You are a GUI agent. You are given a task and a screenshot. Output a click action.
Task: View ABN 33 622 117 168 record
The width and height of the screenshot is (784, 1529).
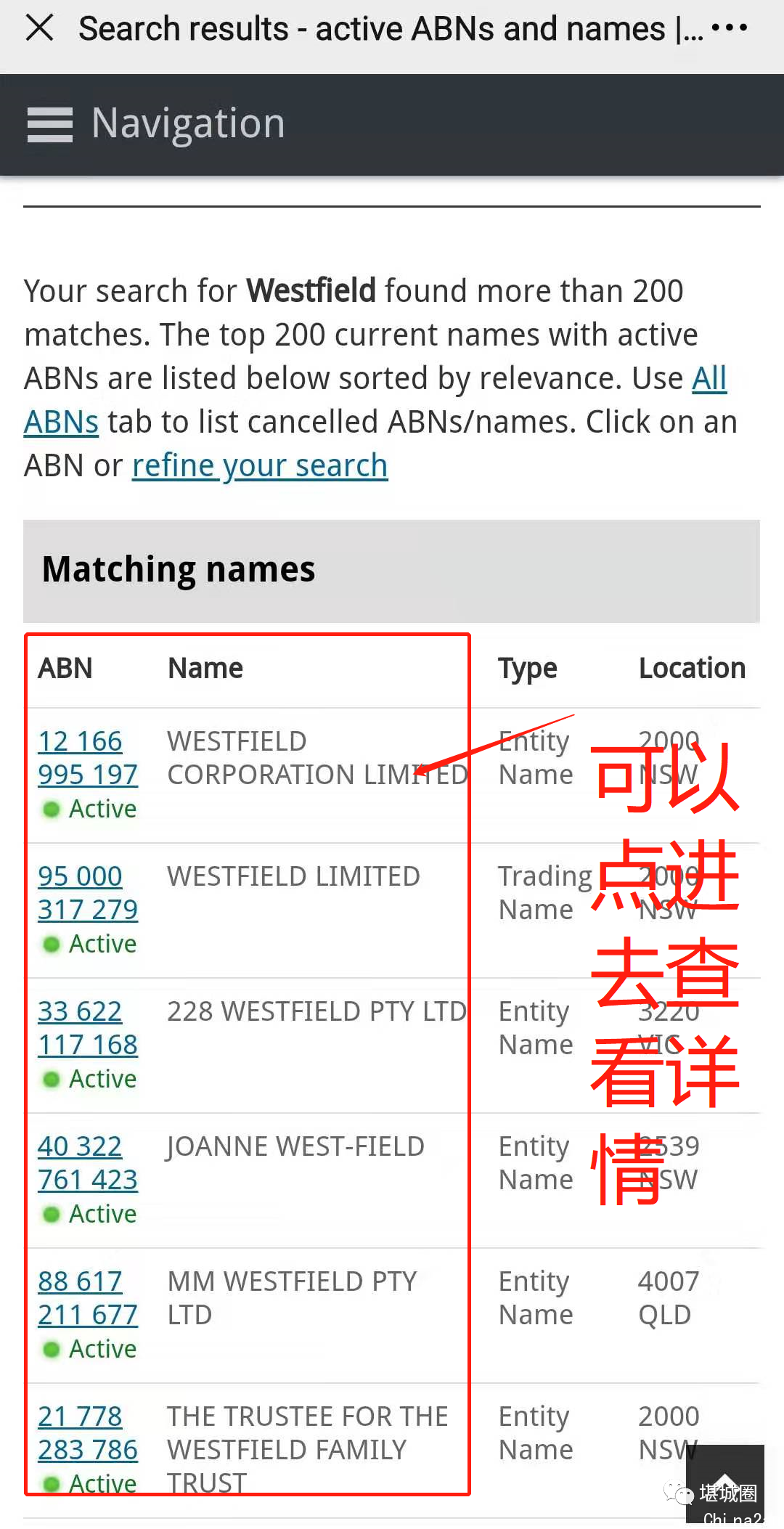(x=88, y=1028)
